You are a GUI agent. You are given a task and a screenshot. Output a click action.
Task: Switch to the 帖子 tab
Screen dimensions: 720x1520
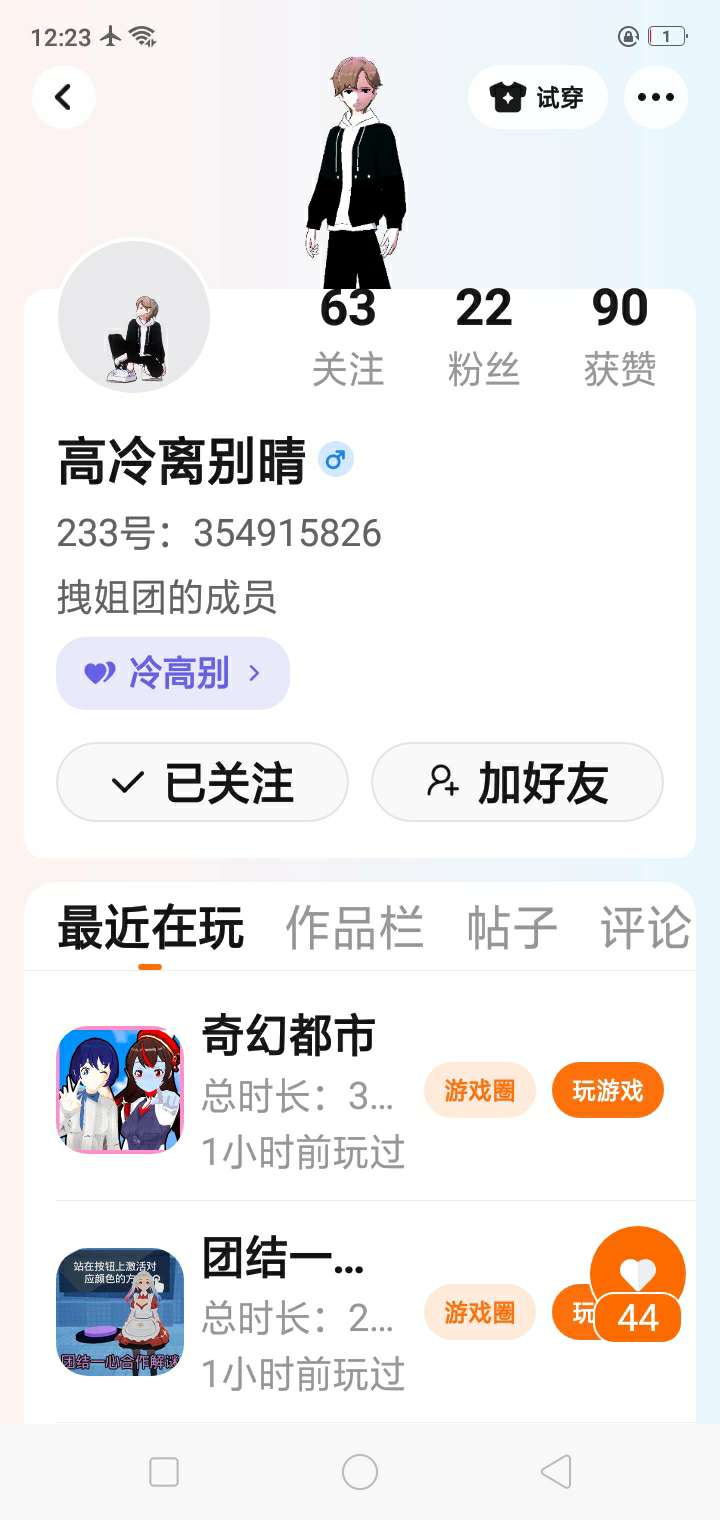(512, 927)
